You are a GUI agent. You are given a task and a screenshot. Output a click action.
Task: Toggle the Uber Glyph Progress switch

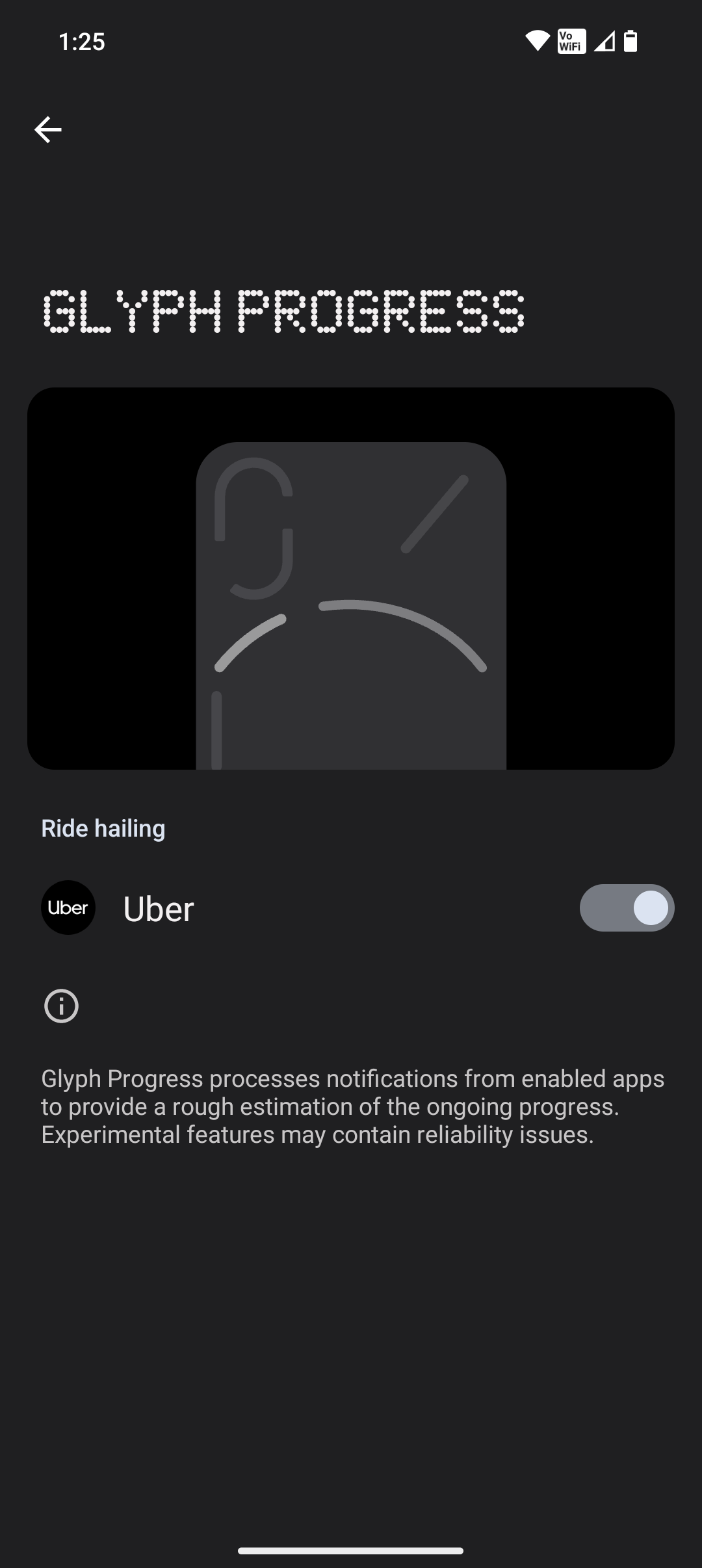click(627, 908)
